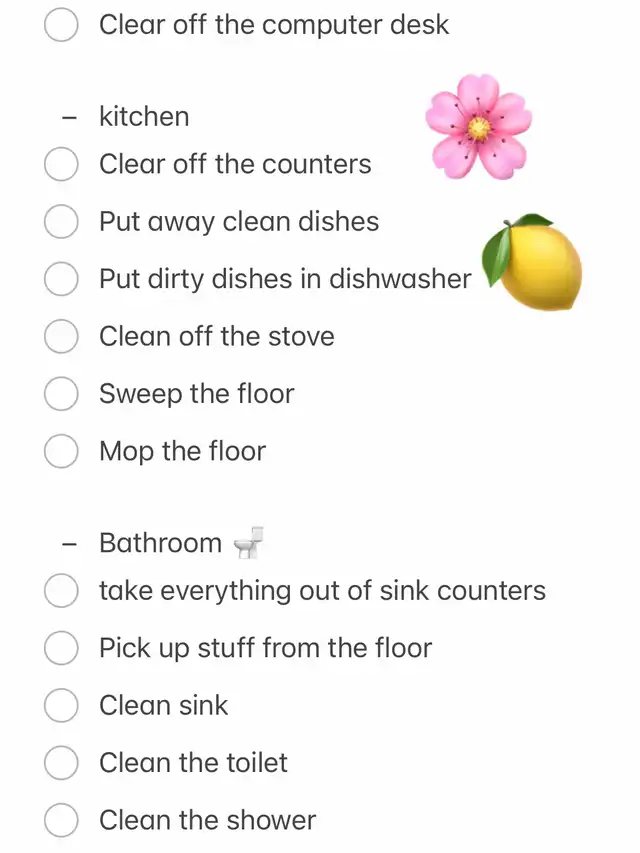Tick the Put away clean dishes item
This screenshot has height=853, width=640.
point(61,221)
